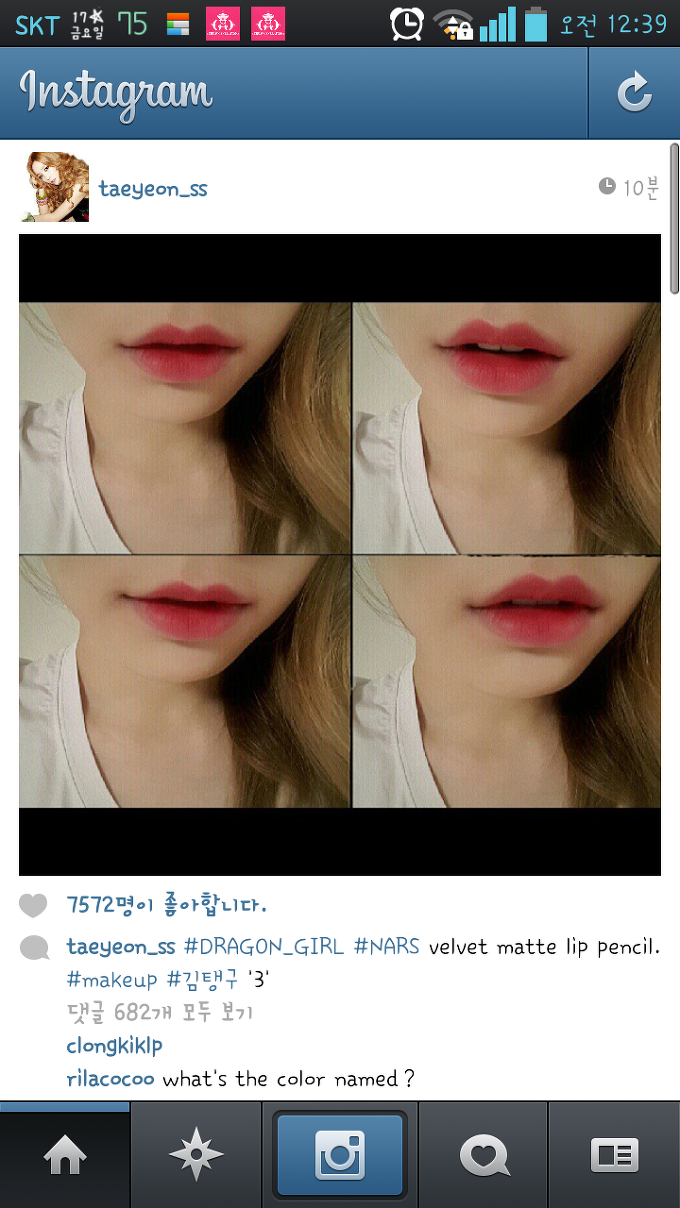Open the camera to share a photo
The image size is (680, 1208).
point(340,1157)
